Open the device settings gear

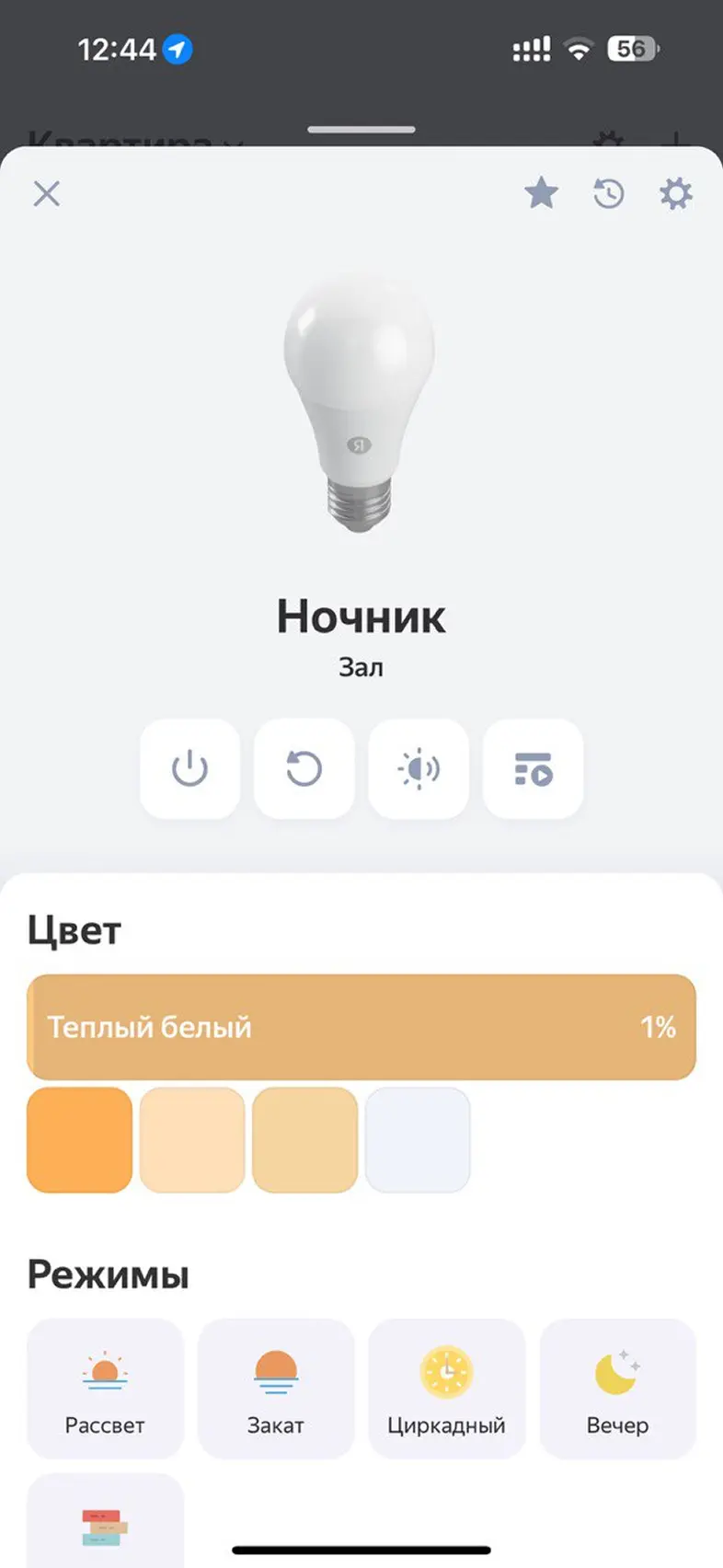(x=676, y=193)
